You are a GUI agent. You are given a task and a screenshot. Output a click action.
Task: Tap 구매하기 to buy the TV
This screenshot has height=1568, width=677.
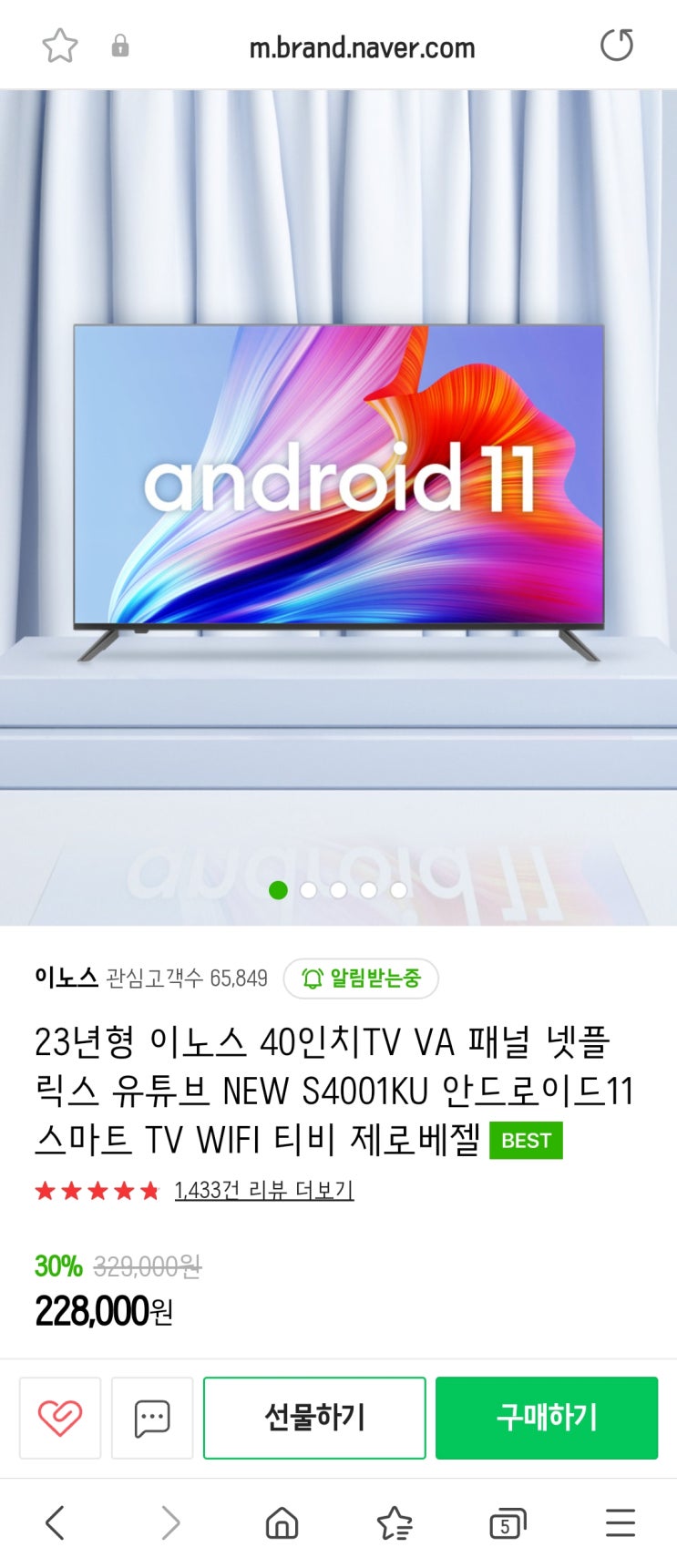[x=547, y=1418]
